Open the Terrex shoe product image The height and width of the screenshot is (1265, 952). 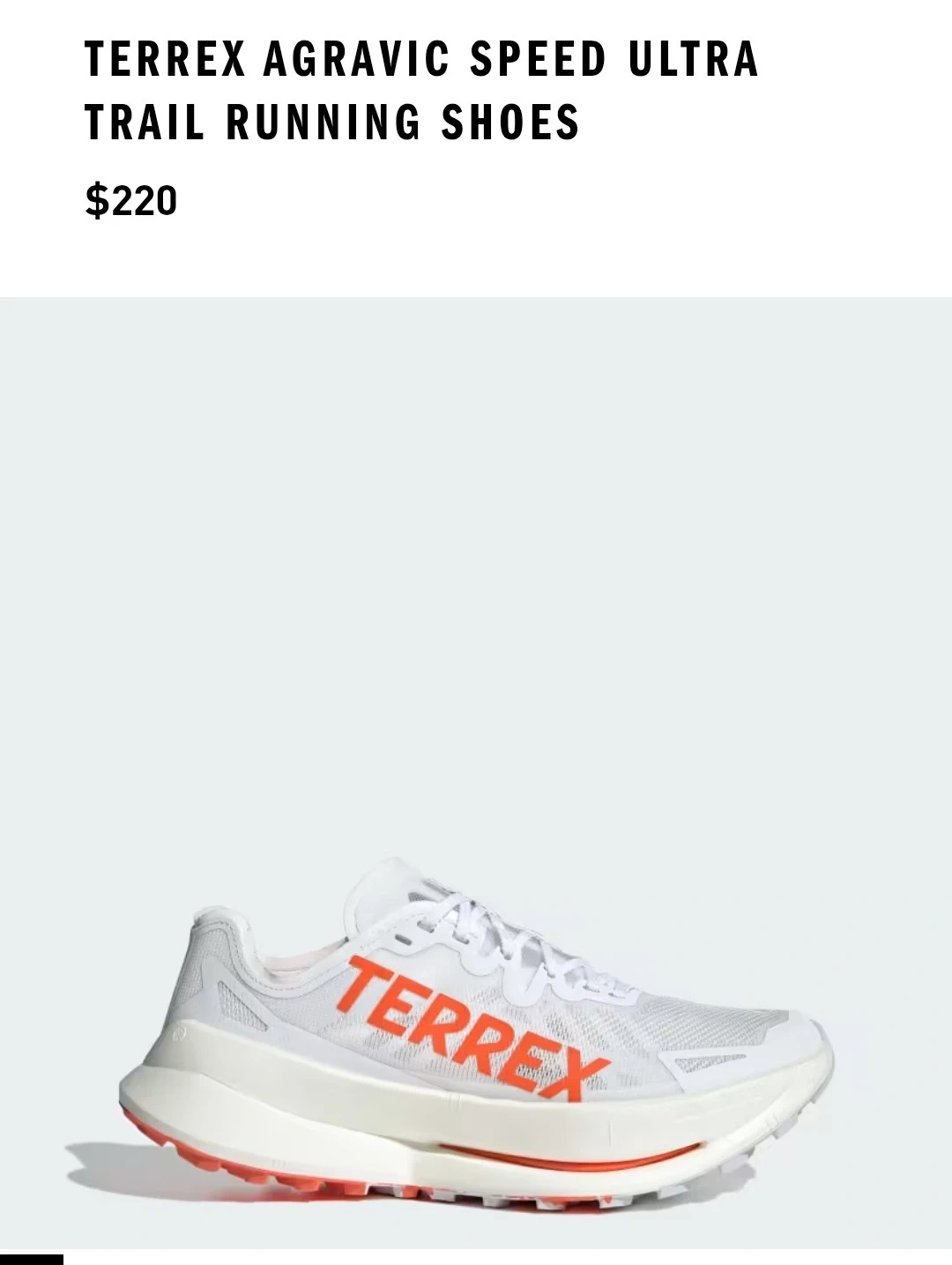pos(476,1031)
